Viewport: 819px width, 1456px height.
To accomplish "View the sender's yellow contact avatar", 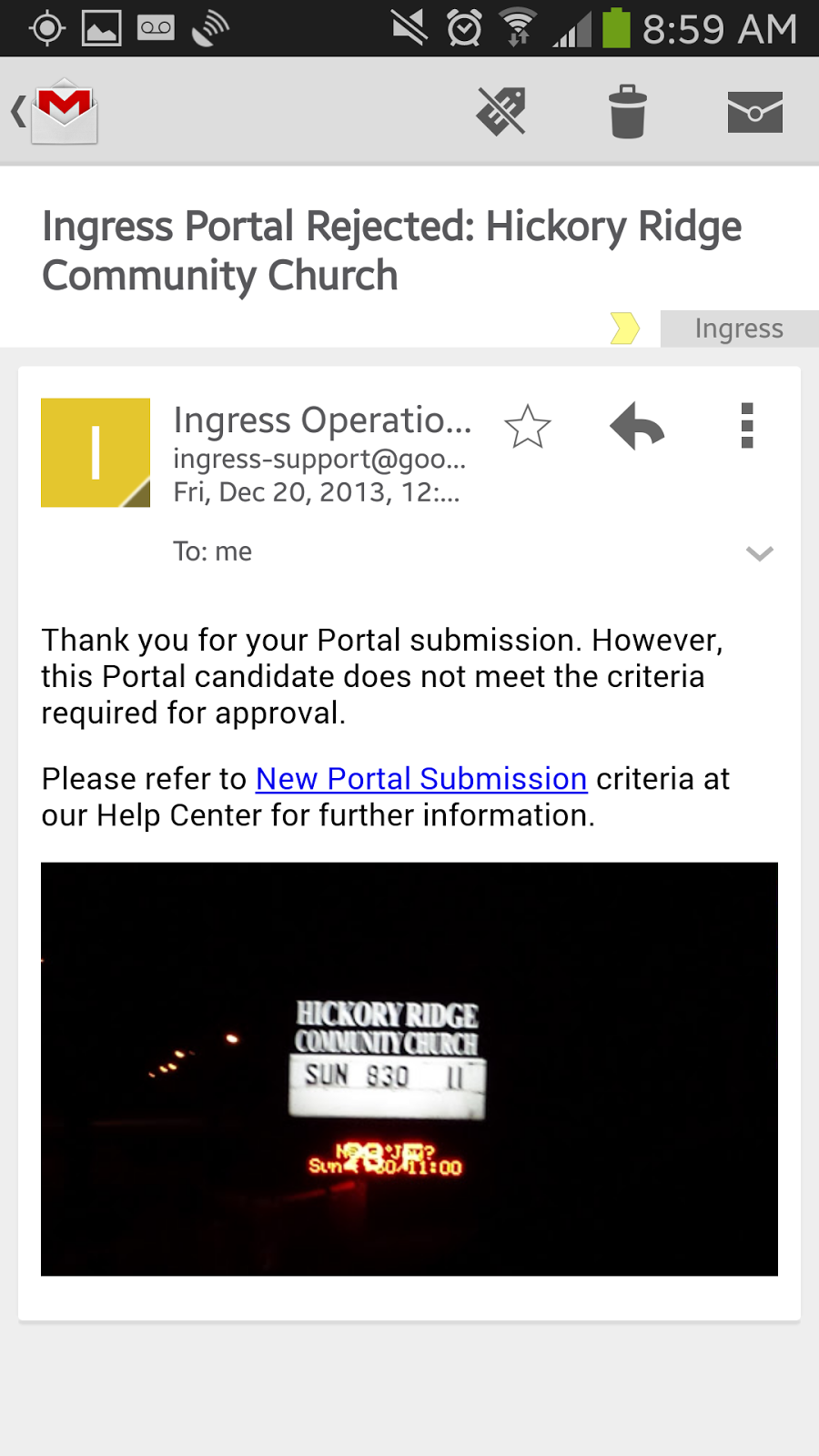I will [x=96, y=452].
